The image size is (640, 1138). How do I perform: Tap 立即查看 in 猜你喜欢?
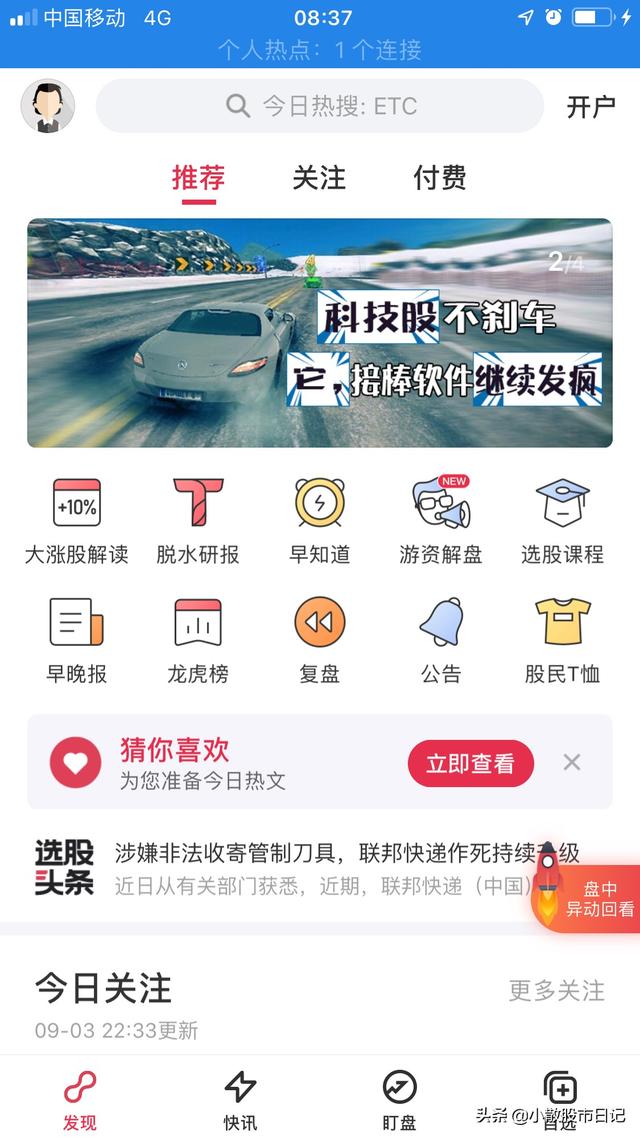(470, 764)
